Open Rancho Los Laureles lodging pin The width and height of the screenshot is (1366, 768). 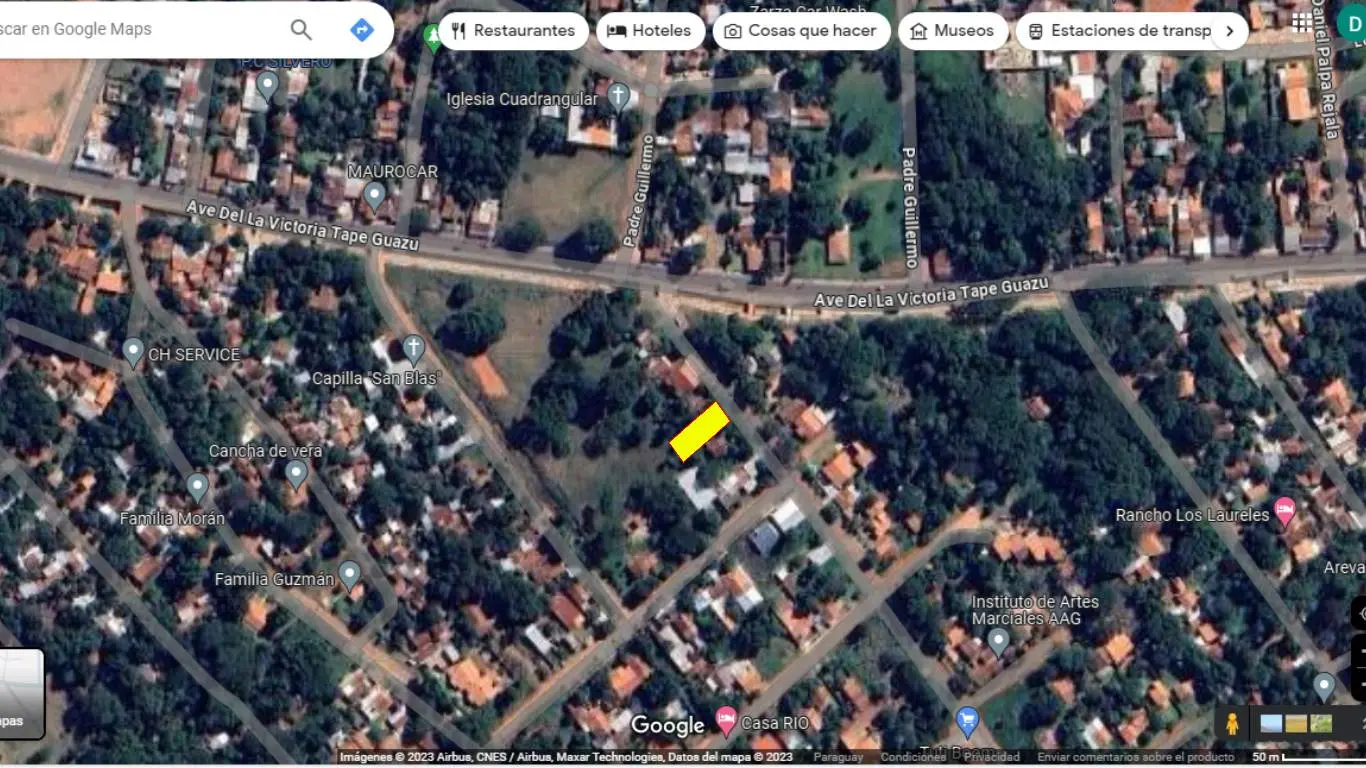[x=1285, y=513]
